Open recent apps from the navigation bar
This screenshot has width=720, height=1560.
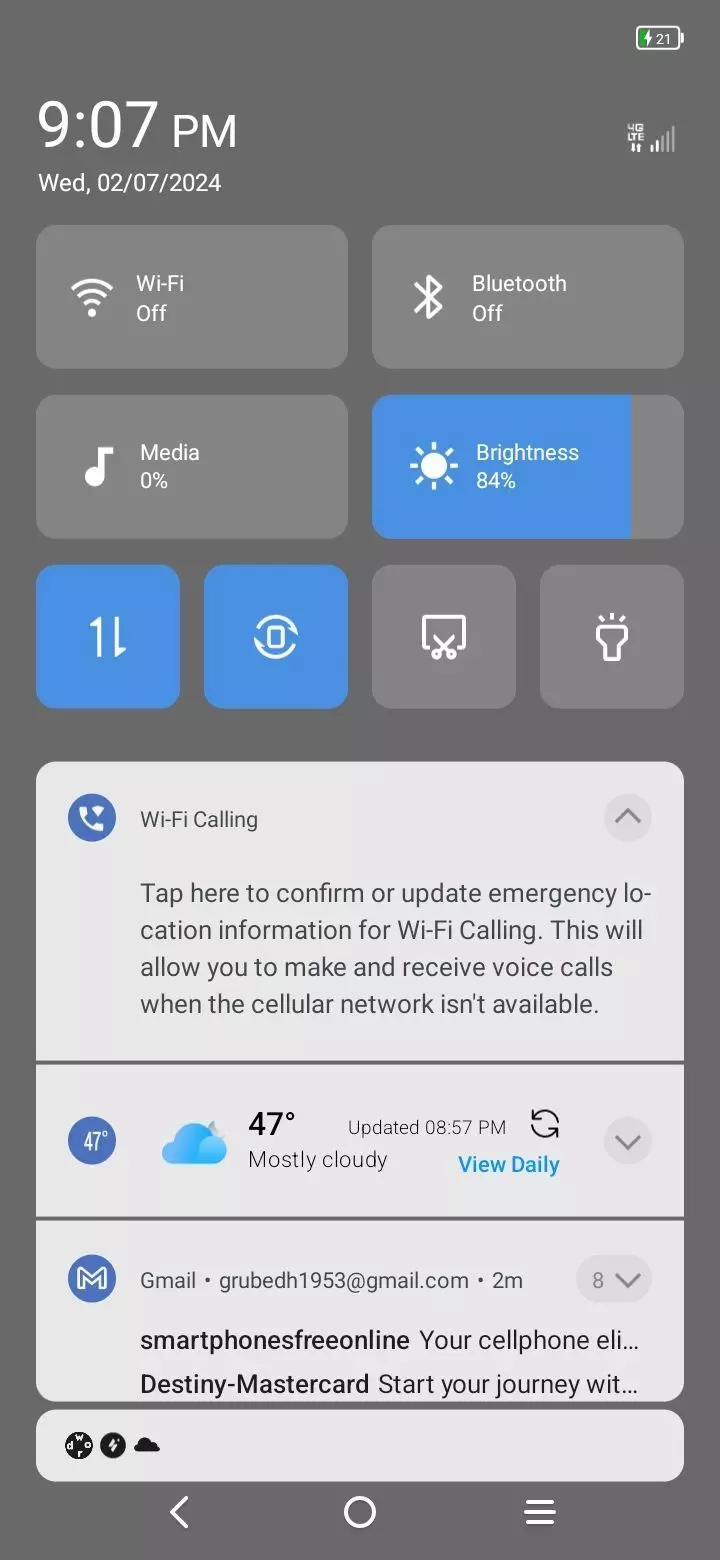(x=540, y=1512)
